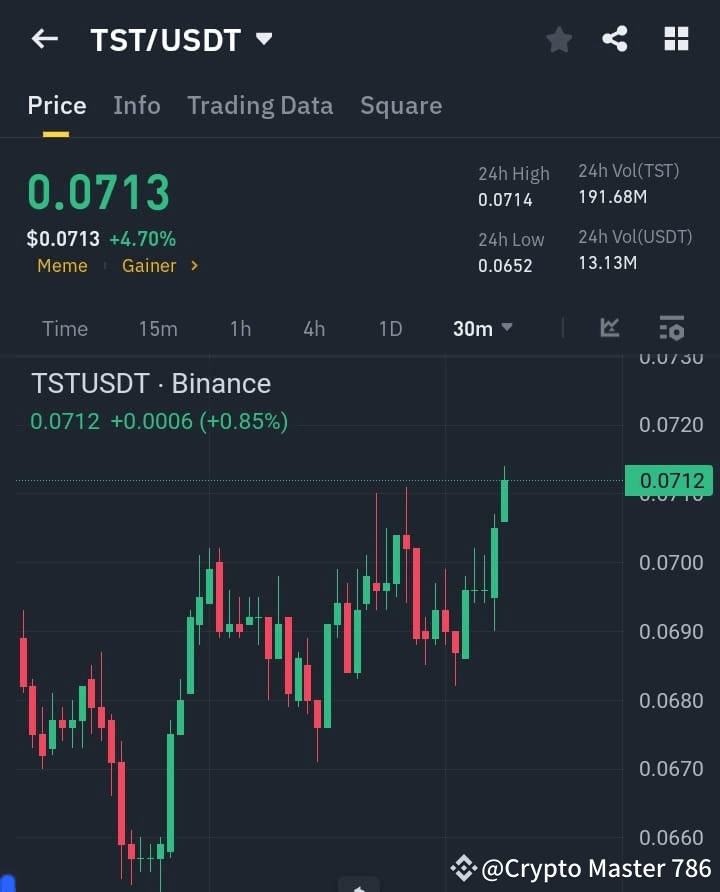Viewport: 720px width, 892px height.
Task: Tap the star to favorite TST/USDT
Action: 559,40
